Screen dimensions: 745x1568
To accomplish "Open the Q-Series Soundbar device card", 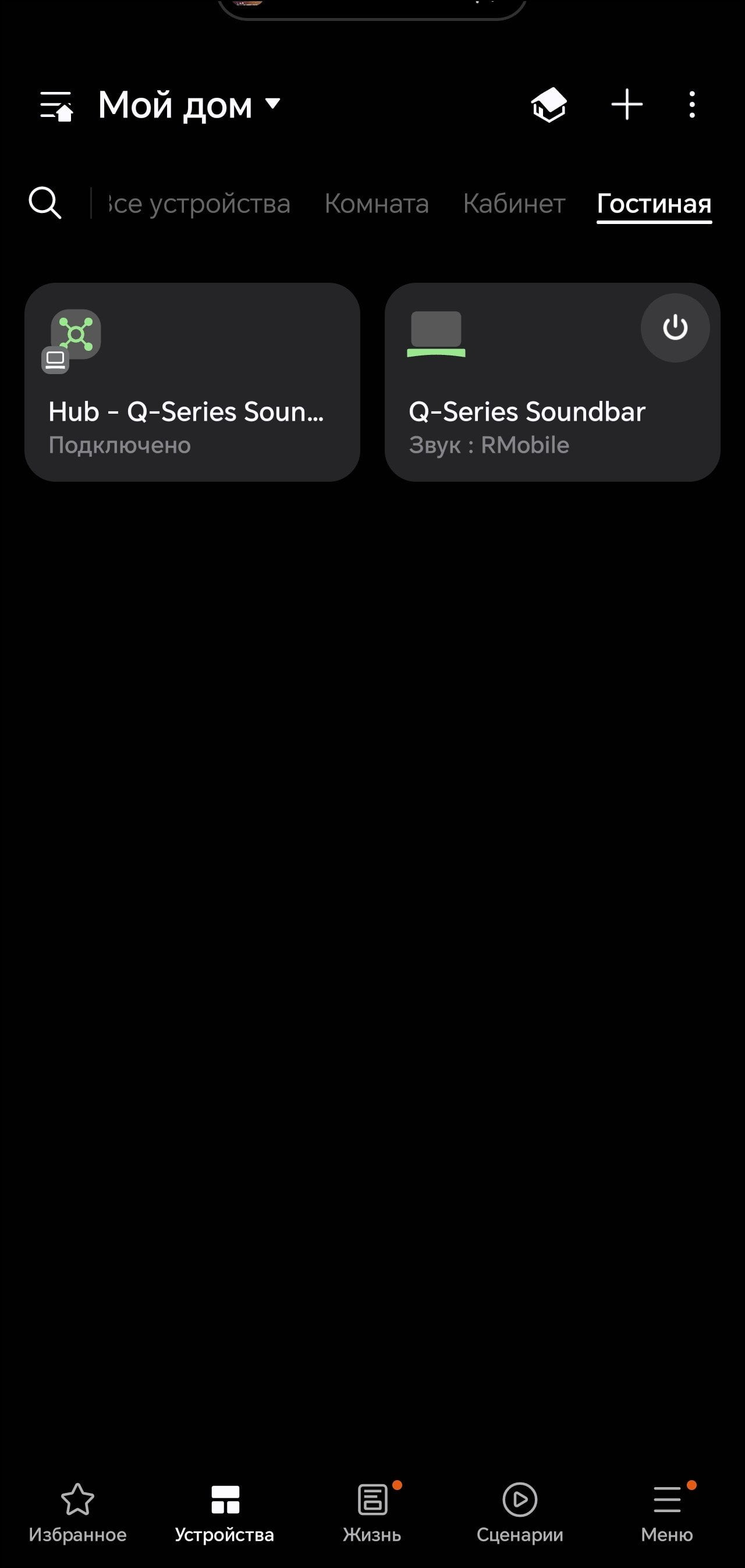I will (552, 382).
